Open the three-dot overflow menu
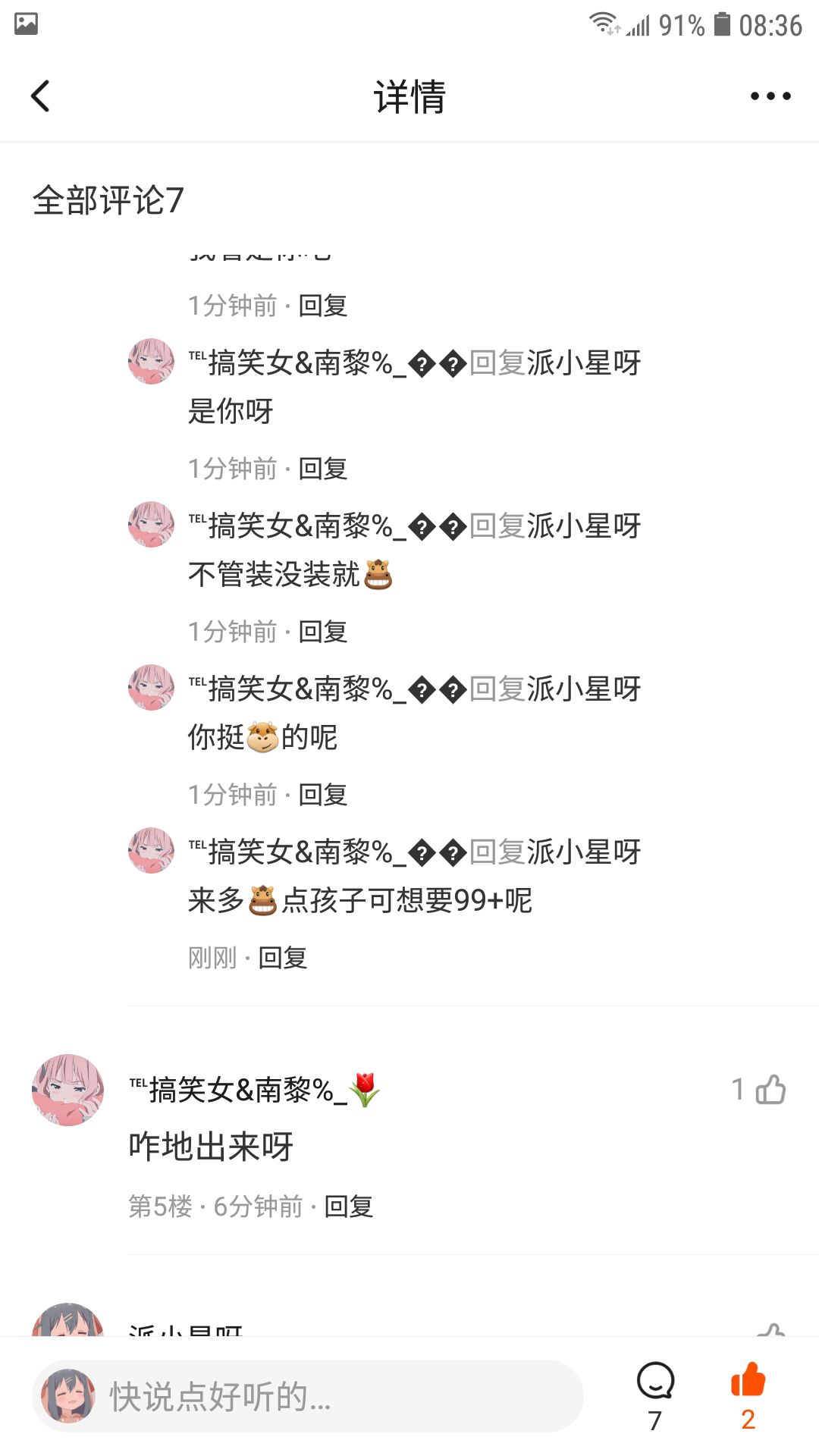This screenshot has width=819, height=1456. [770, 96]
